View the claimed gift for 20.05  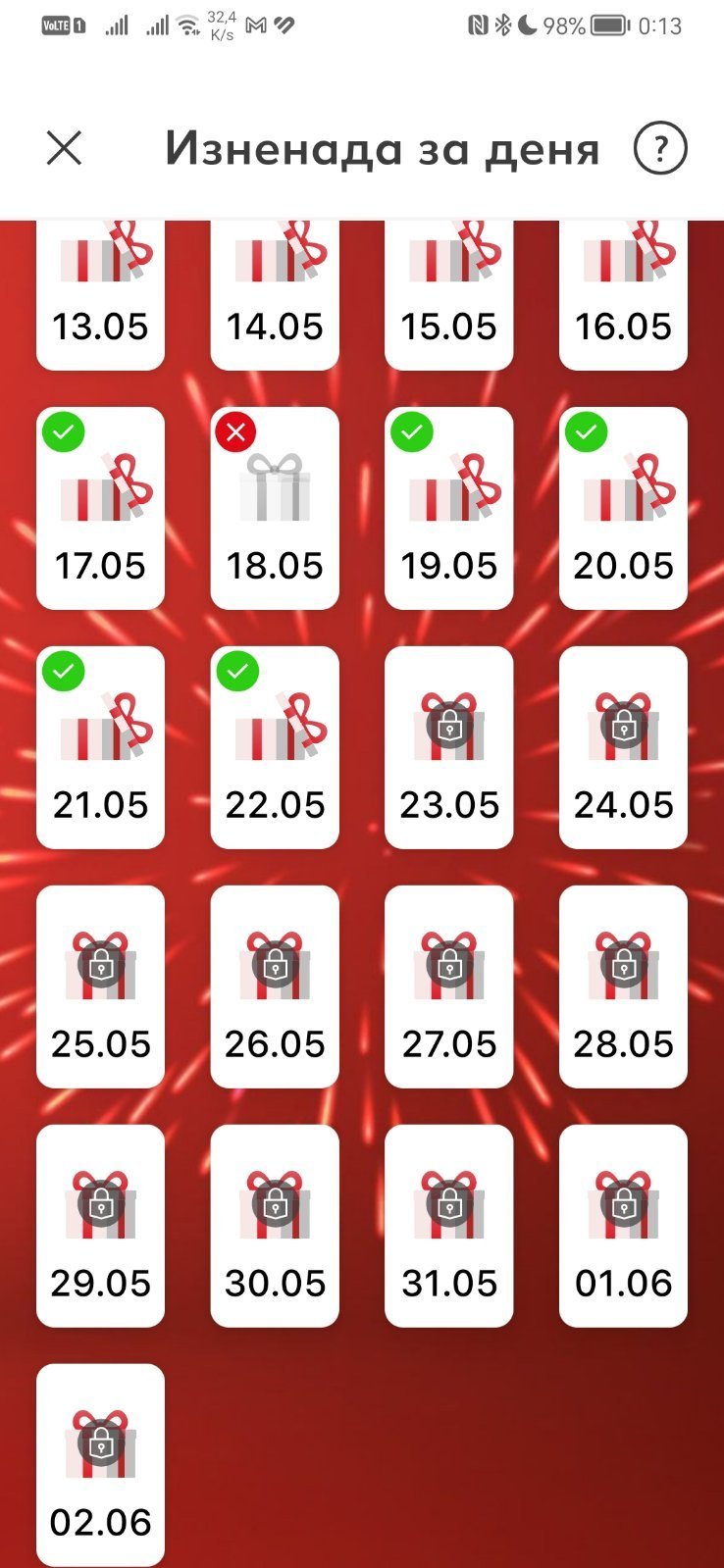tap(623, 508)
